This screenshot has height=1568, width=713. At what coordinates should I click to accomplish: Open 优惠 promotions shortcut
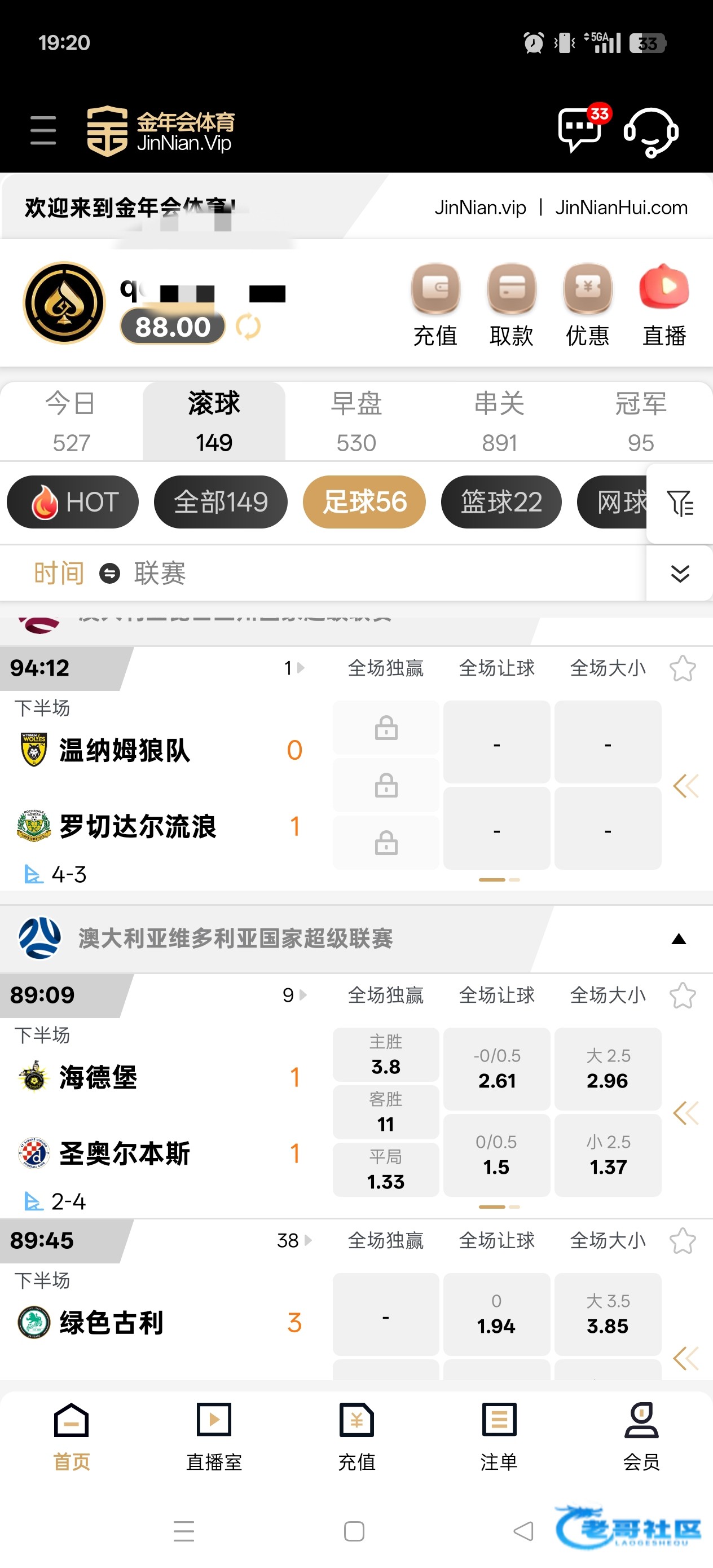pyautogui.click(x=588, y=305)
